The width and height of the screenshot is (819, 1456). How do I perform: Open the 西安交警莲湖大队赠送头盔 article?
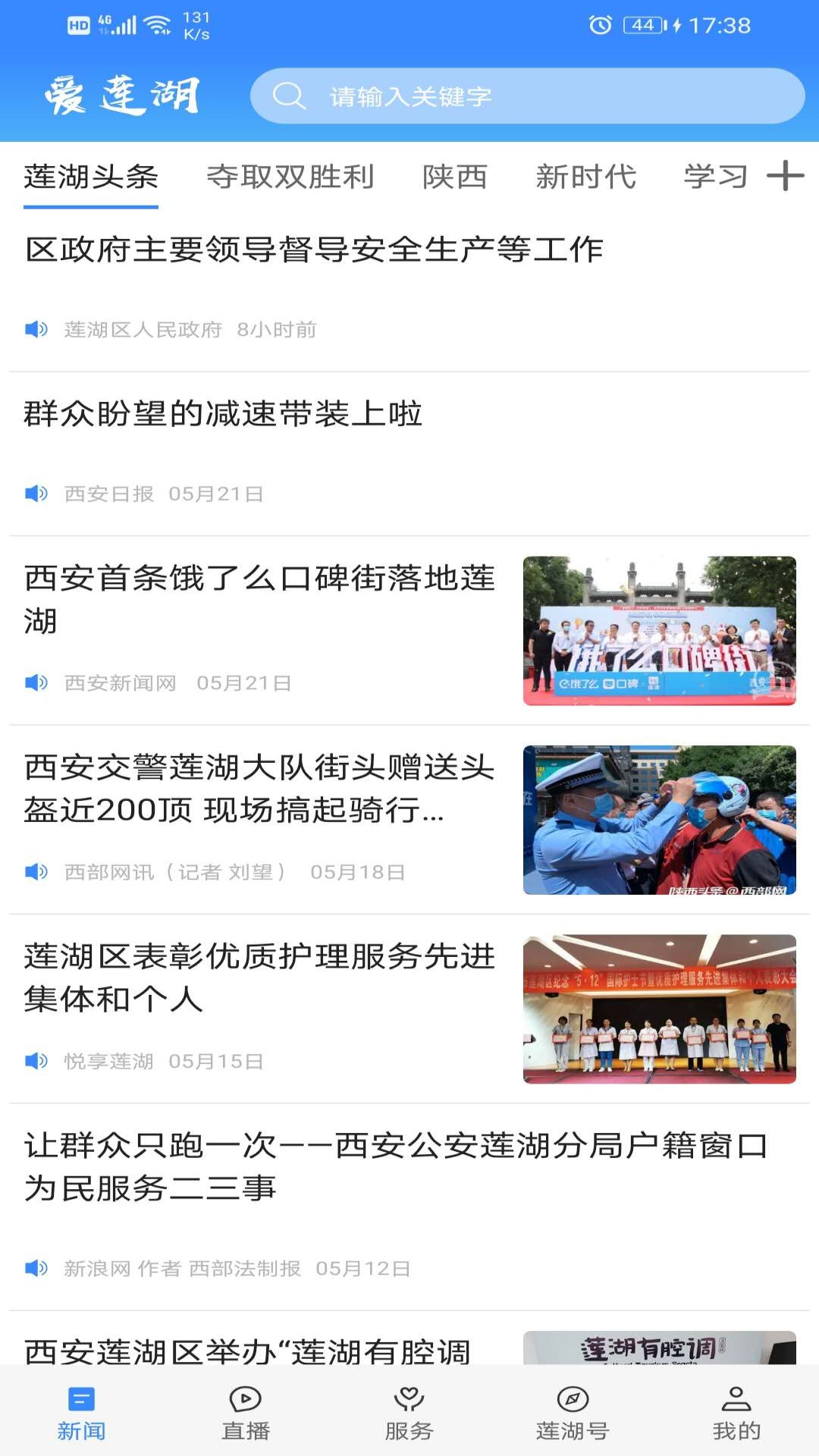259,789
